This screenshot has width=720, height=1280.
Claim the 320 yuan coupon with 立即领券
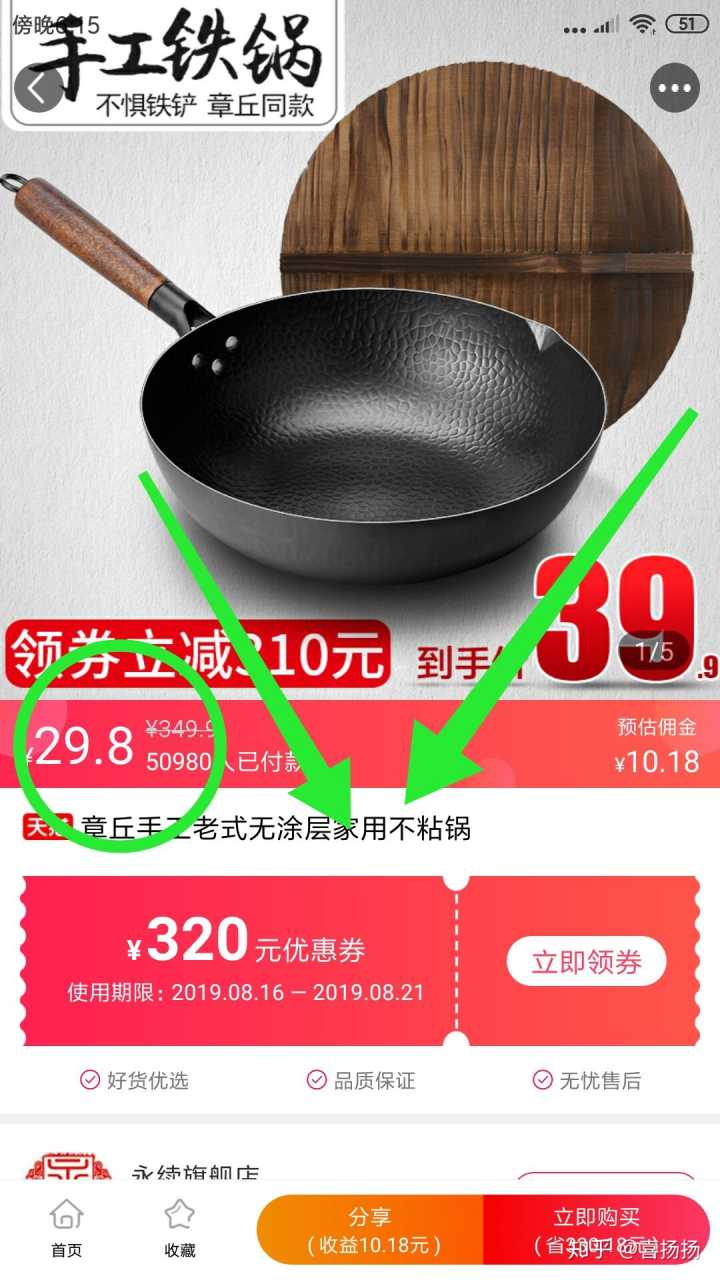pos(586,962)
